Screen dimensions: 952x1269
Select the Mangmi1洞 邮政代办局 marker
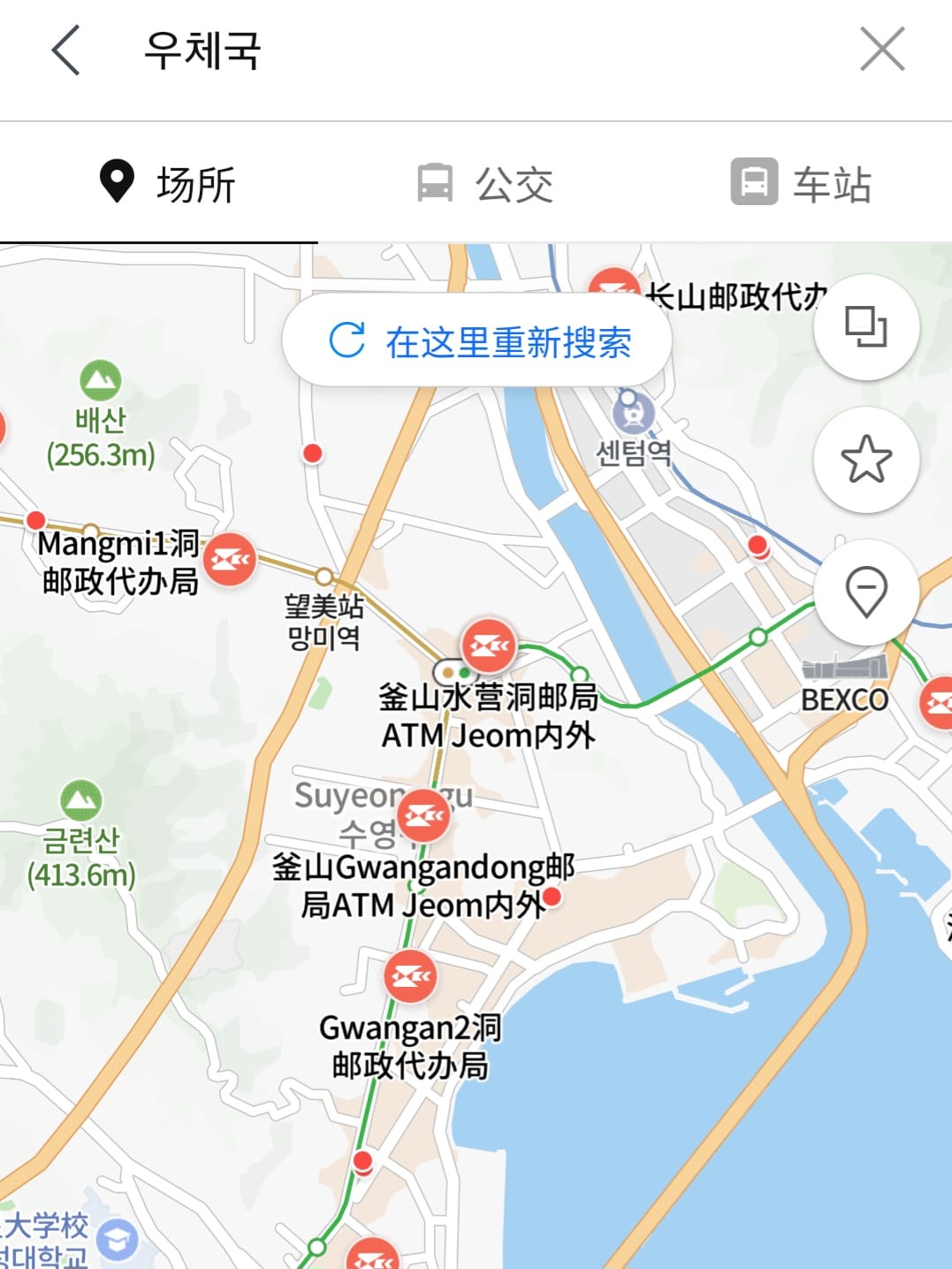pos(230,560)
